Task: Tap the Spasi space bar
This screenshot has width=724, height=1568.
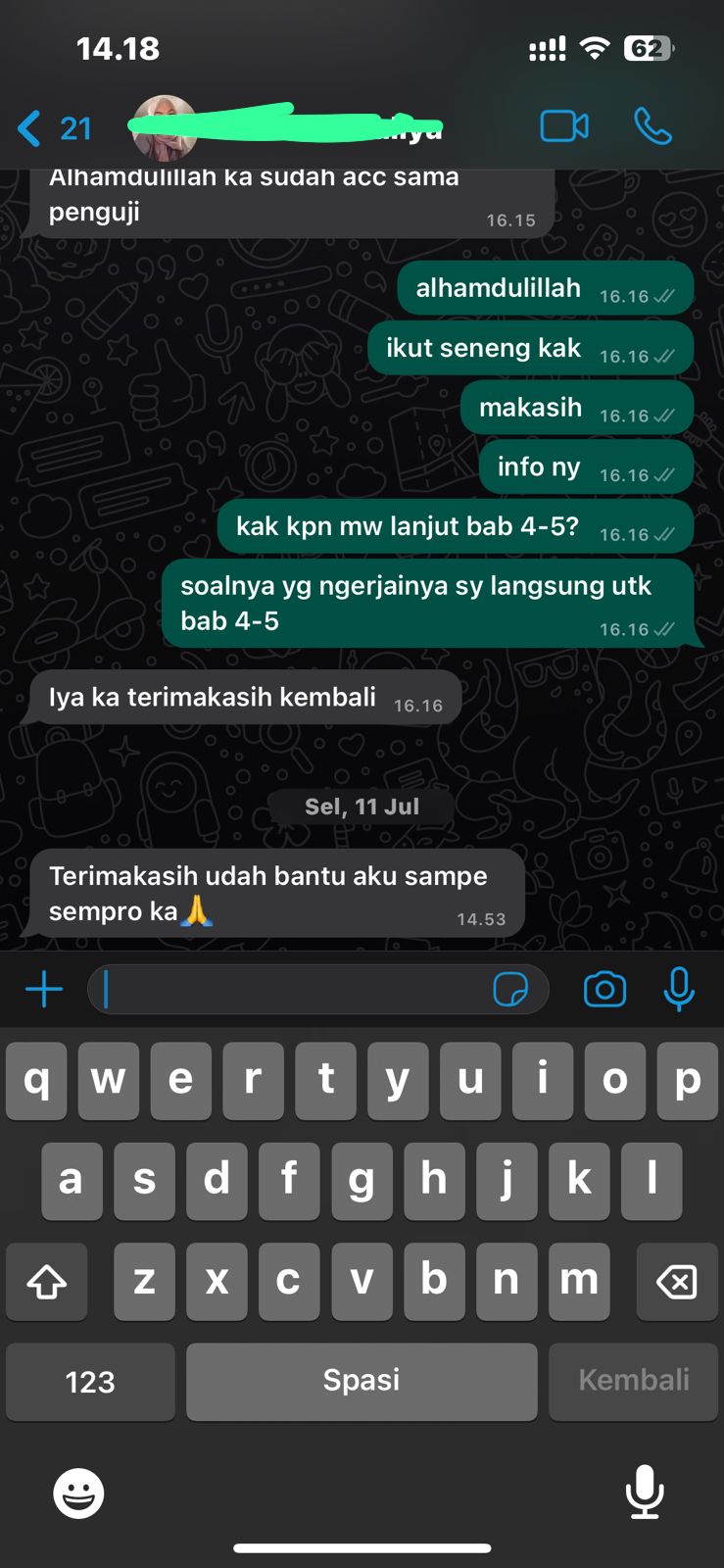Action: coord(362,1382)
